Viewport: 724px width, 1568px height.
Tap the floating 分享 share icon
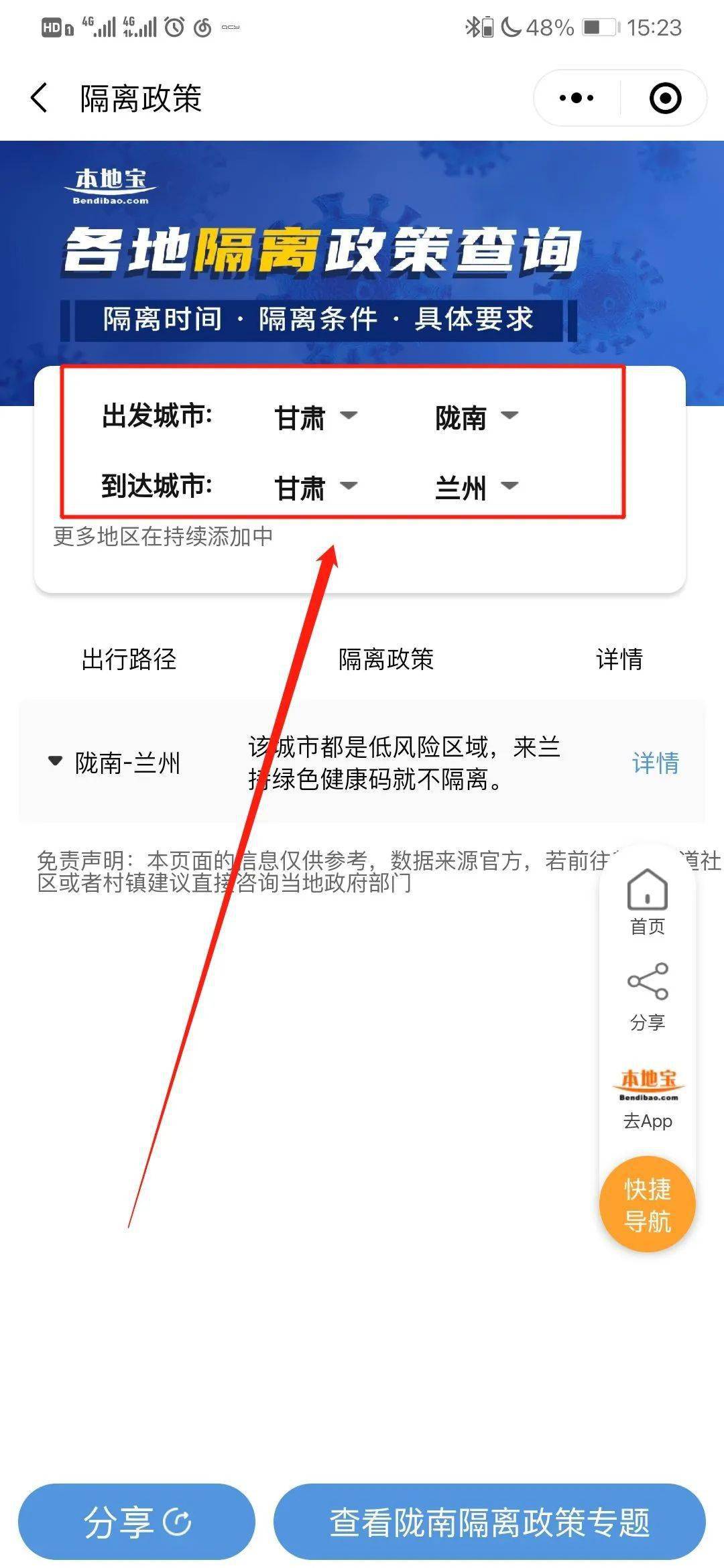(648, 996)
